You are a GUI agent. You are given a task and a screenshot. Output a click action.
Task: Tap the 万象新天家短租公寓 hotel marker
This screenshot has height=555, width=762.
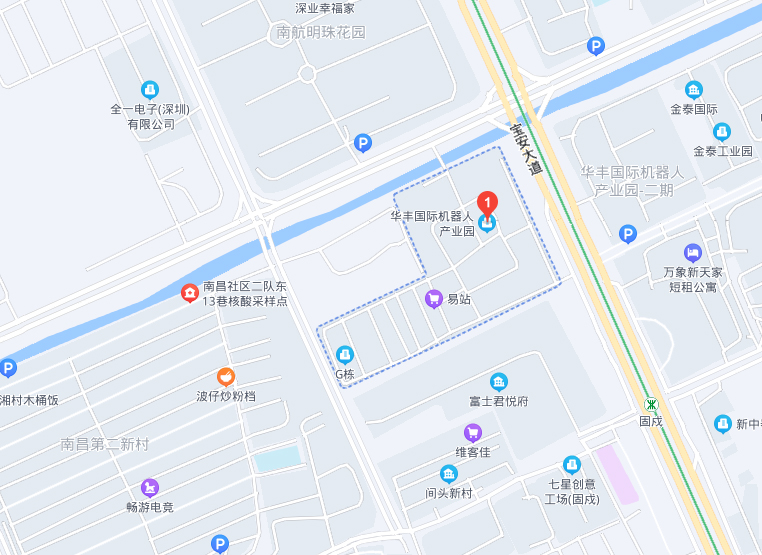pyautogui.click(x=693, y=251)
